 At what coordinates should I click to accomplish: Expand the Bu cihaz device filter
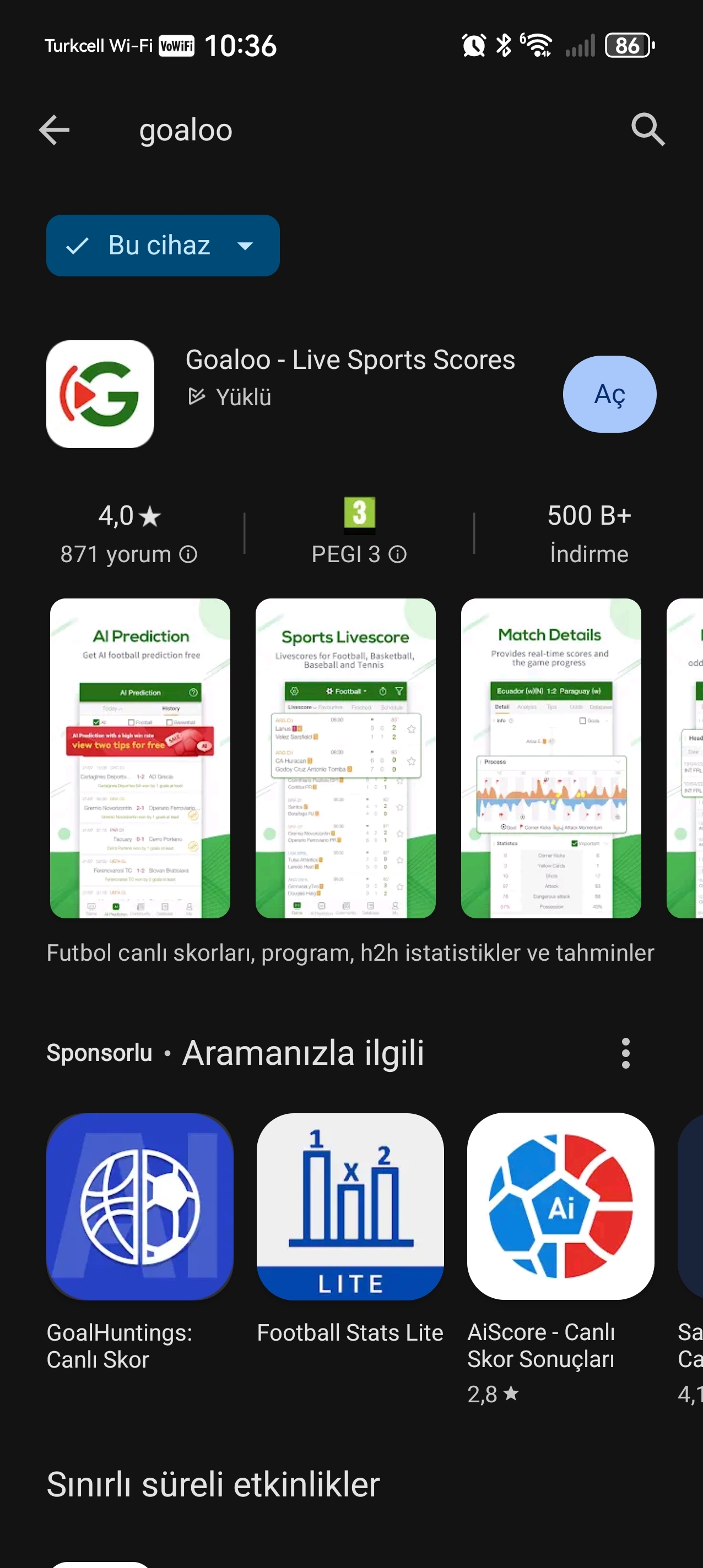point(163,246)
